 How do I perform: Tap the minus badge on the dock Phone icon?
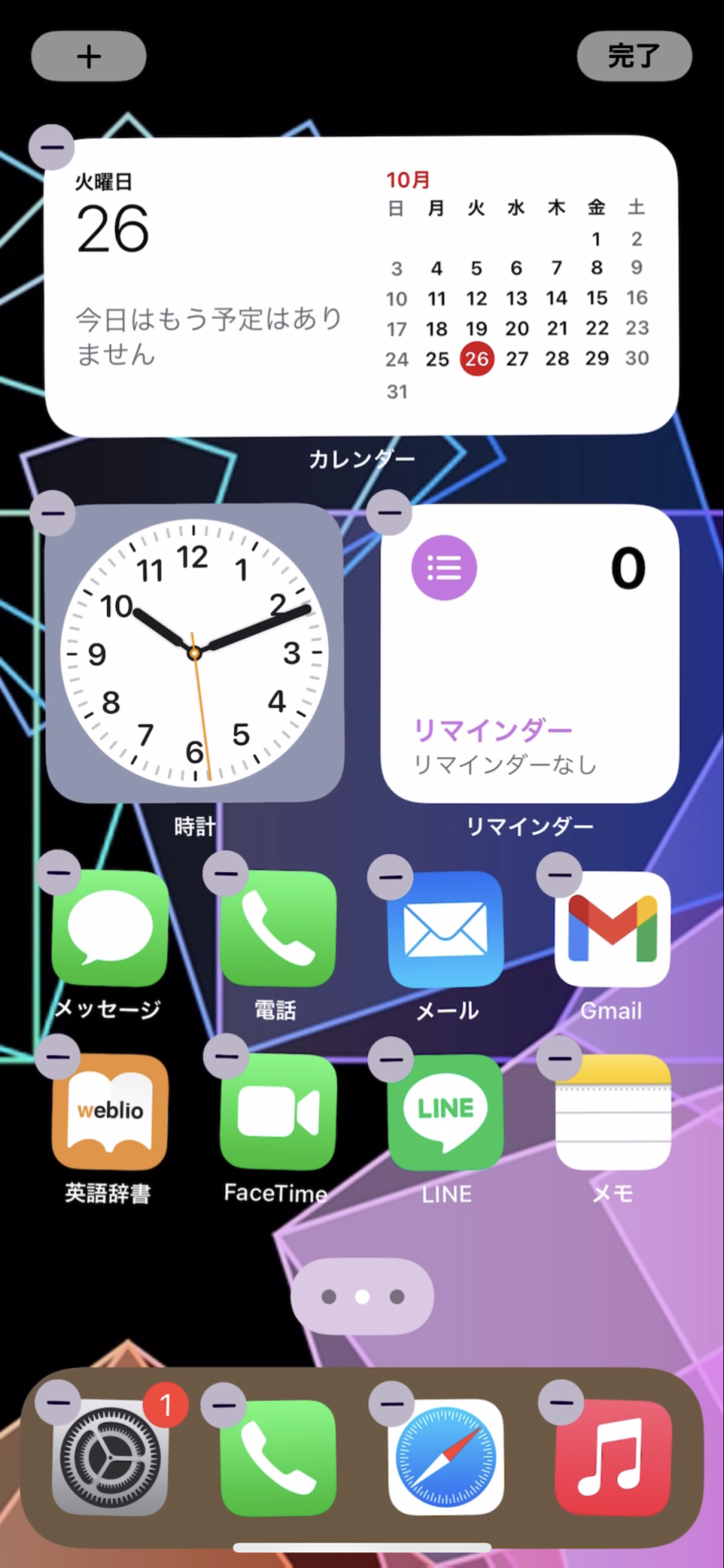coord(224,1405)
